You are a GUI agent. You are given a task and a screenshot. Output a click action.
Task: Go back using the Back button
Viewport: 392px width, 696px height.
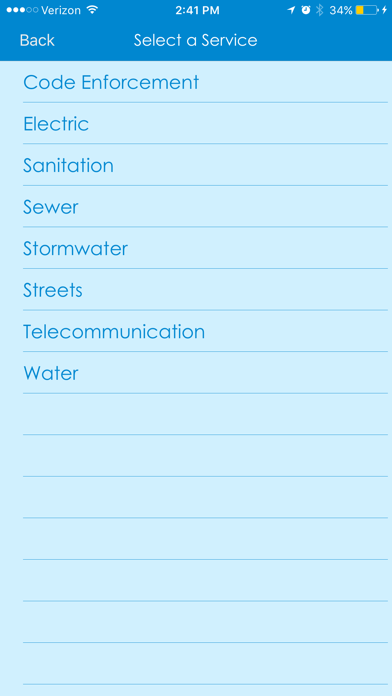point(37,40)
